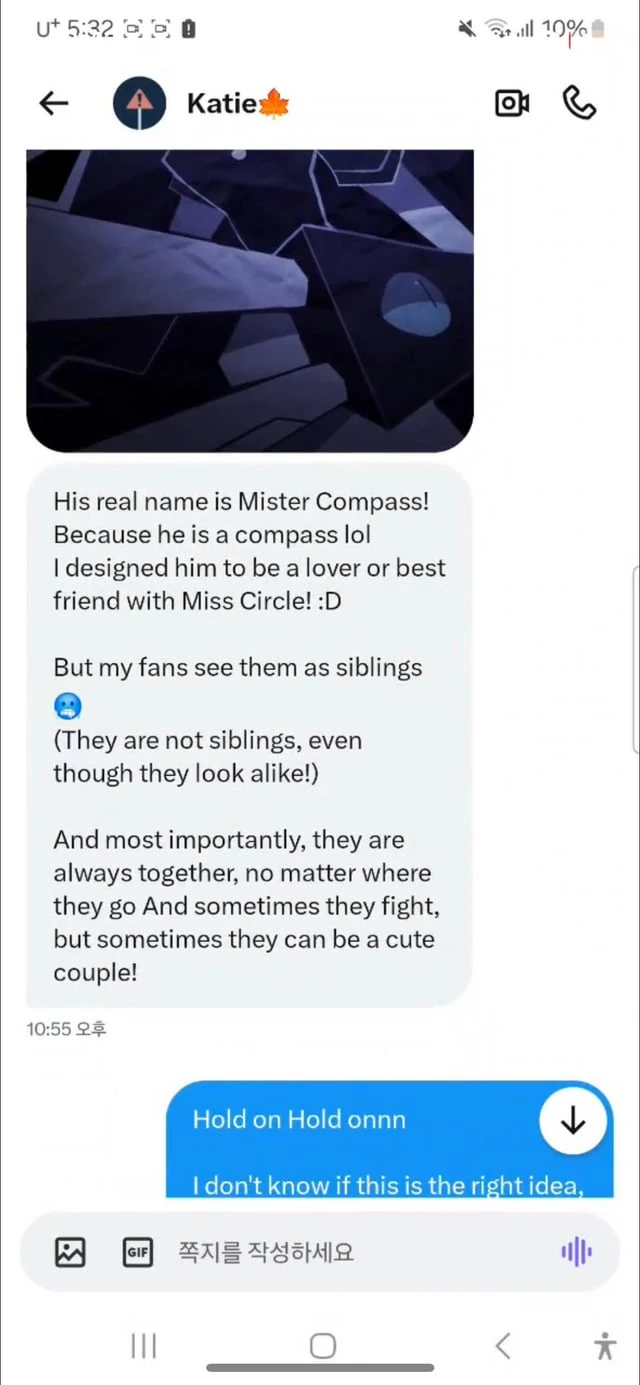Attach a photo from the gallery

pos(70,1252)
